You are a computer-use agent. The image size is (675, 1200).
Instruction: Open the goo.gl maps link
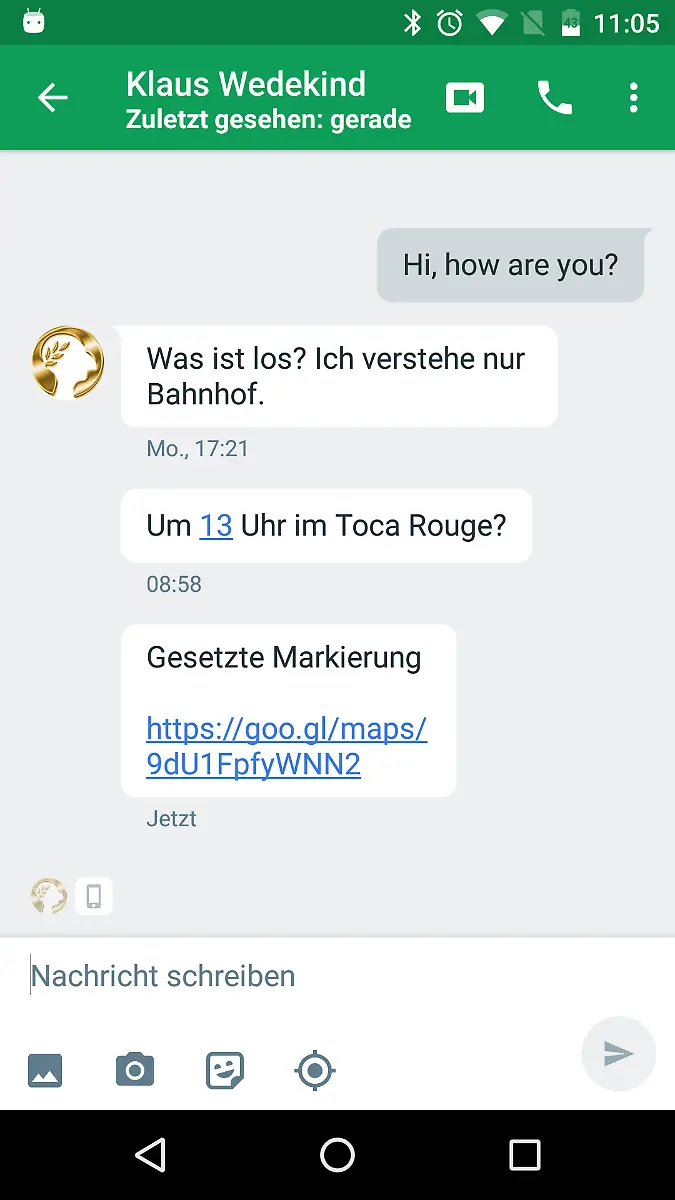pos(286,746)
